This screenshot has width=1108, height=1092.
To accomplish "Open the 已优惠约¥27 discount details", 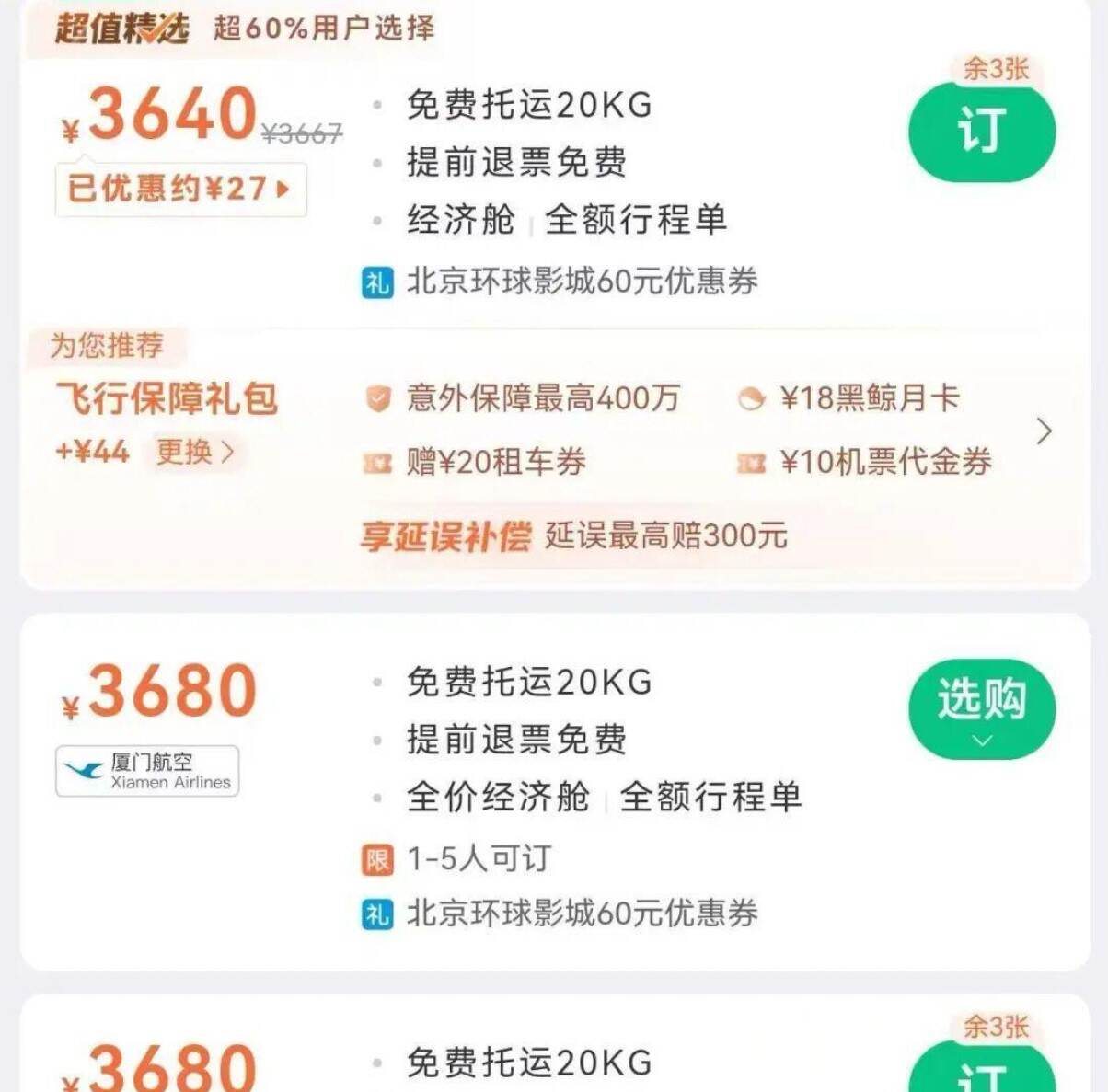I will tap(180, 190).
